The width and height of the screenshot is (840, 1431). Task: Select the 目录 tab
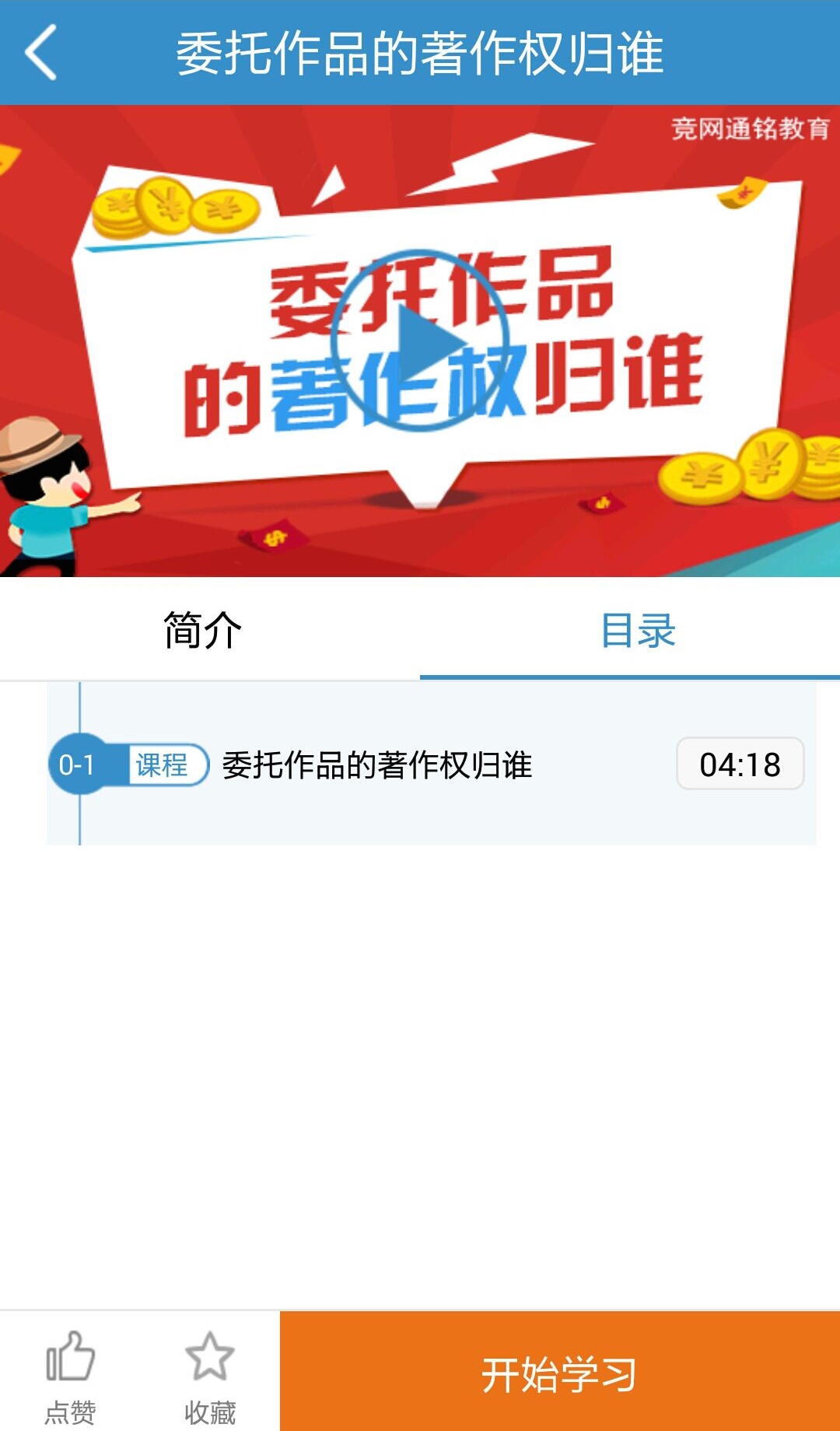(638, 630)
